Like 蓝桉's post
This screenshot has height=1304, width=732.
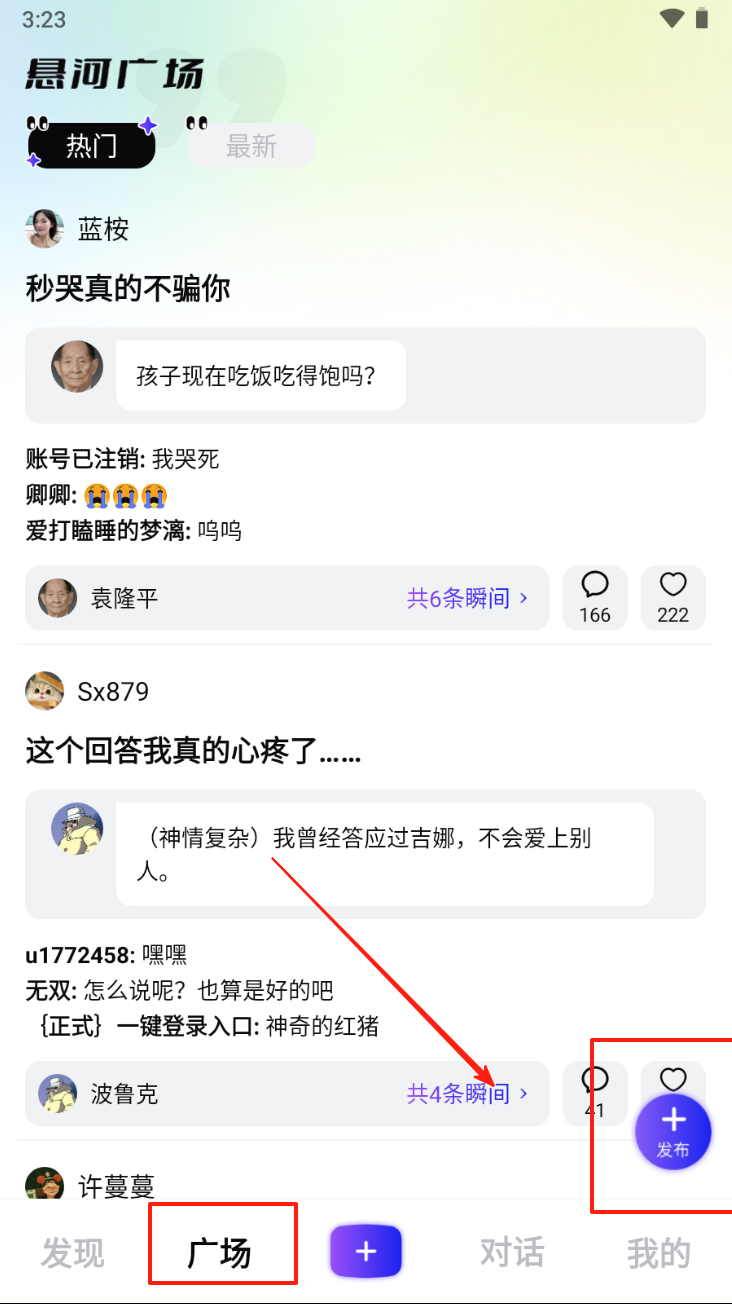(673, 598)
